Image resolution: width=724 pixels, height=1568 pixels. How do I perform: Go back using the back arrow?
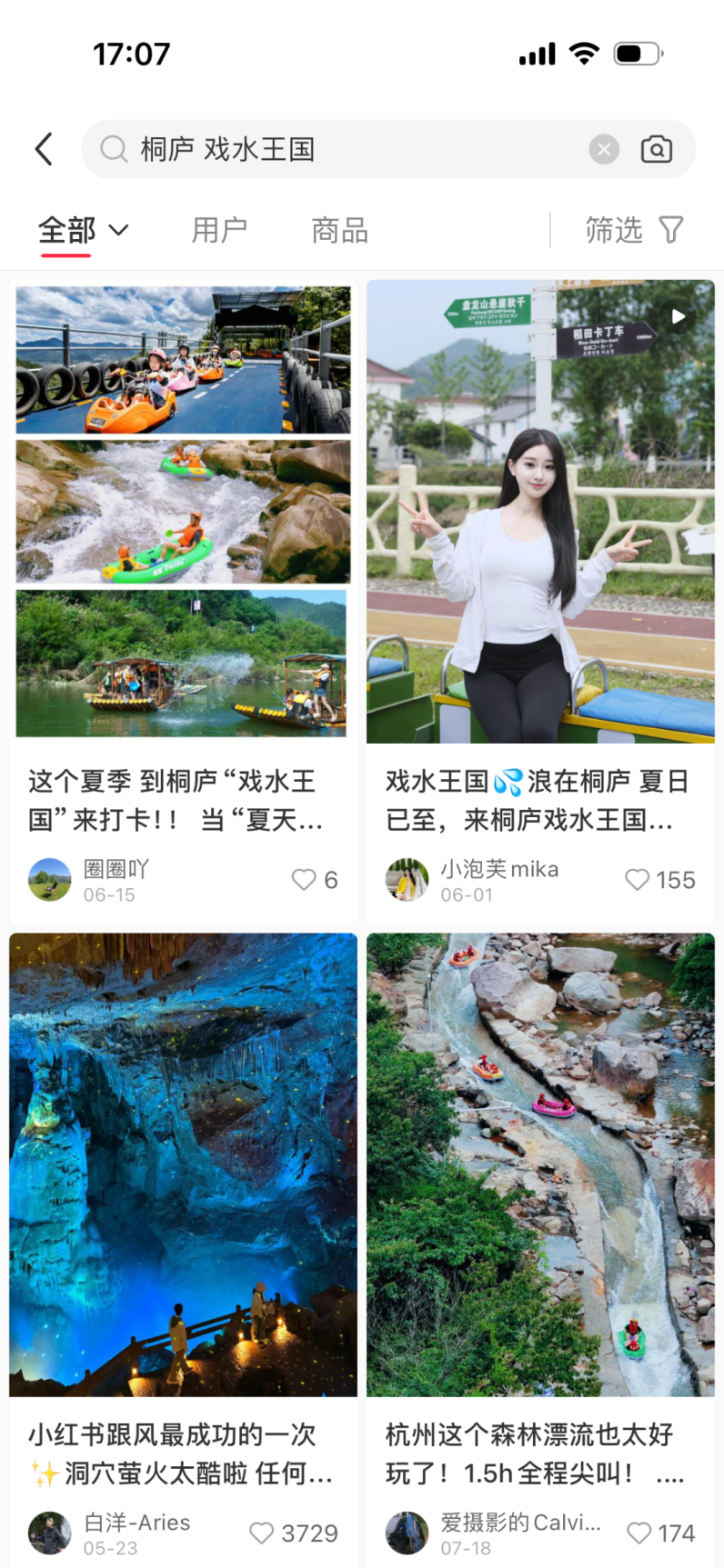point(44,149)
